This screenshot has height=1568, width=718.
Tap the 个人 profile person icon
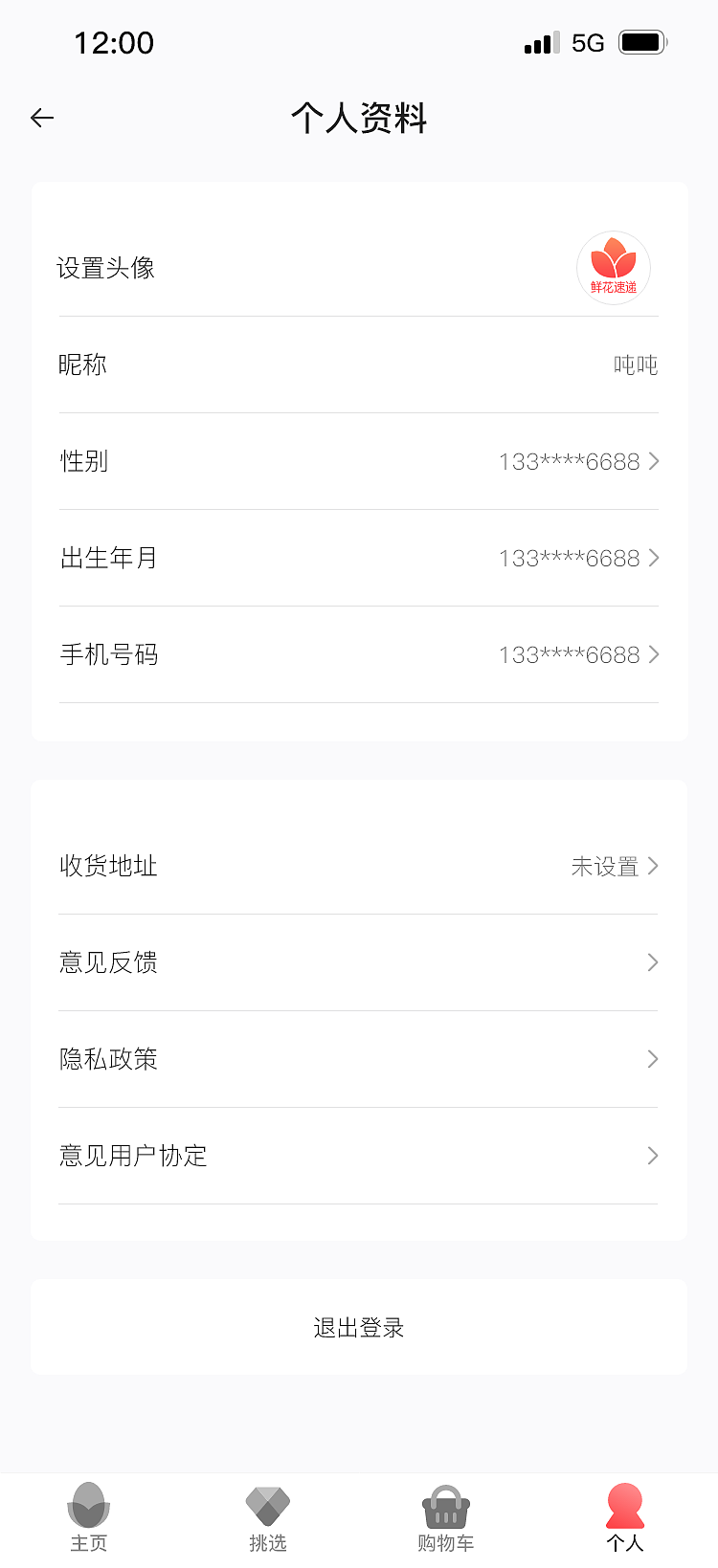click(x=624, y=1505)
